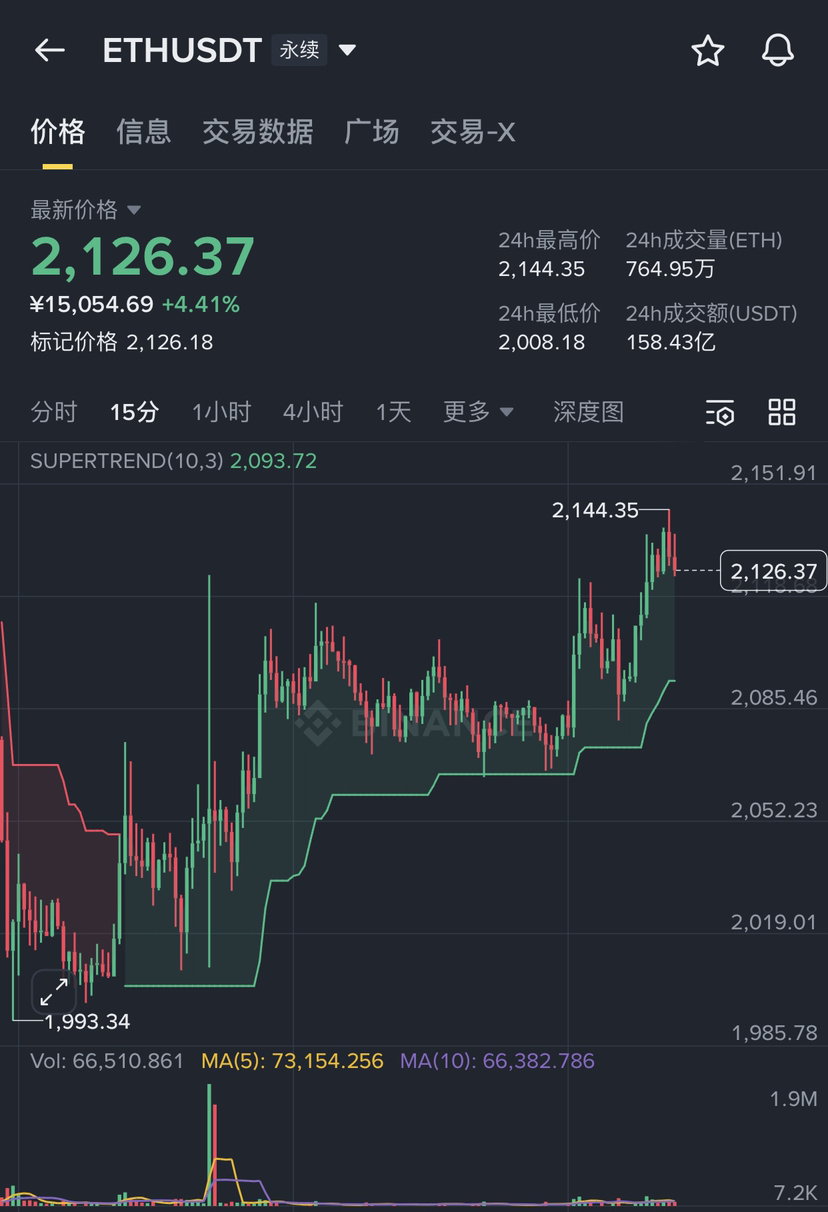Switch to the 信息 tab
The image size is (828, 1212).
click(143, 131)
